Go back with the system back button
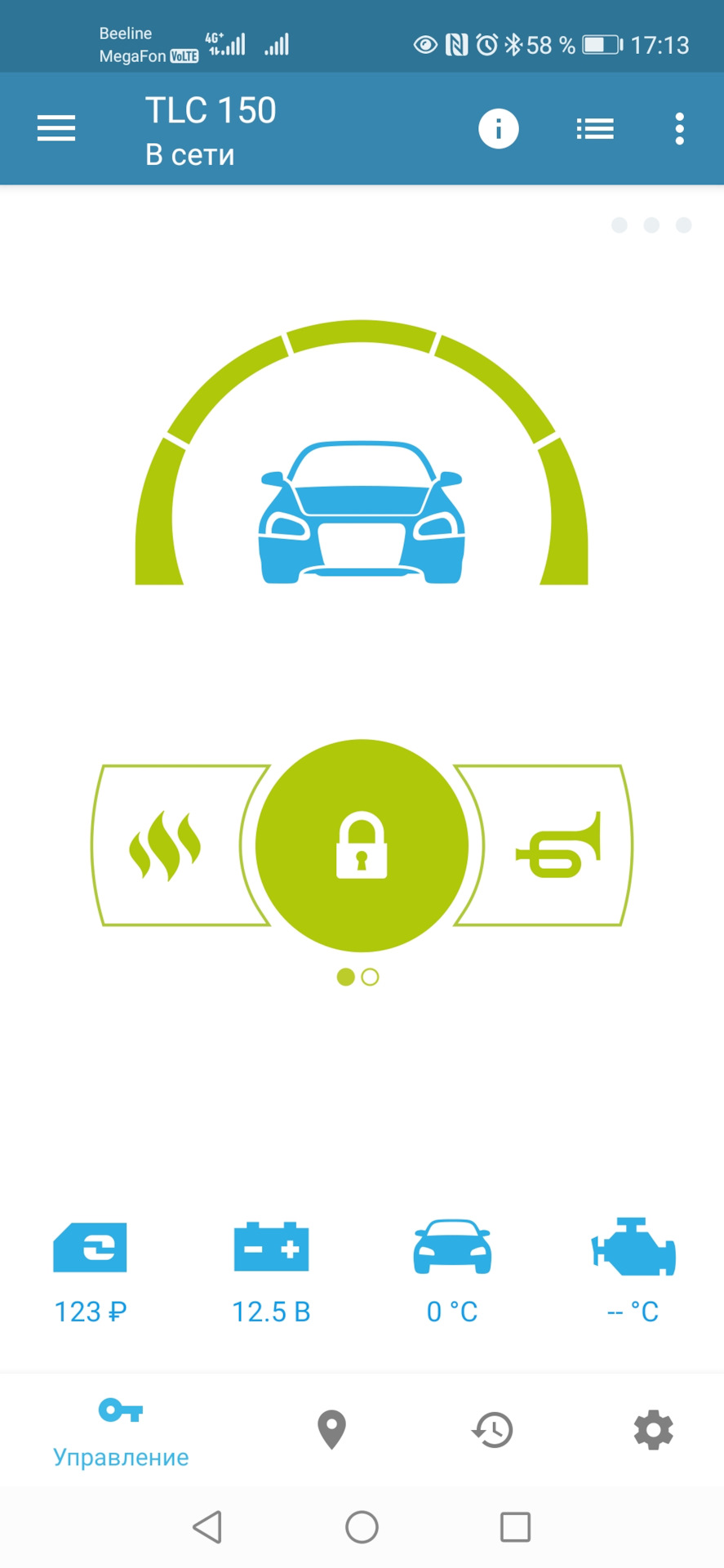This screenshot has width=724, height=1568. [x=208, y=1526]
